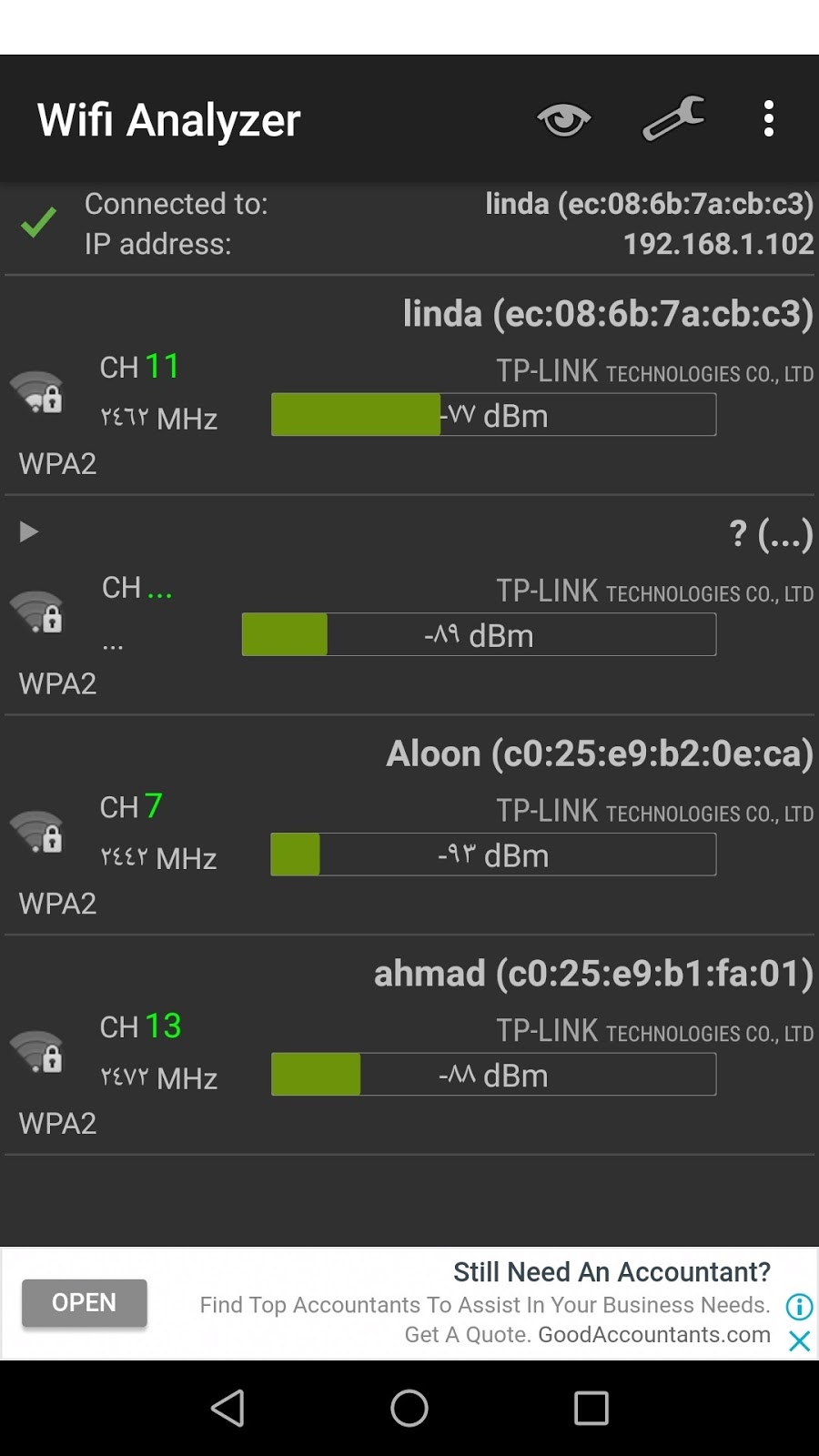Open the wrench settings tool
The image size is (819, 1456).
coord(673,119)
